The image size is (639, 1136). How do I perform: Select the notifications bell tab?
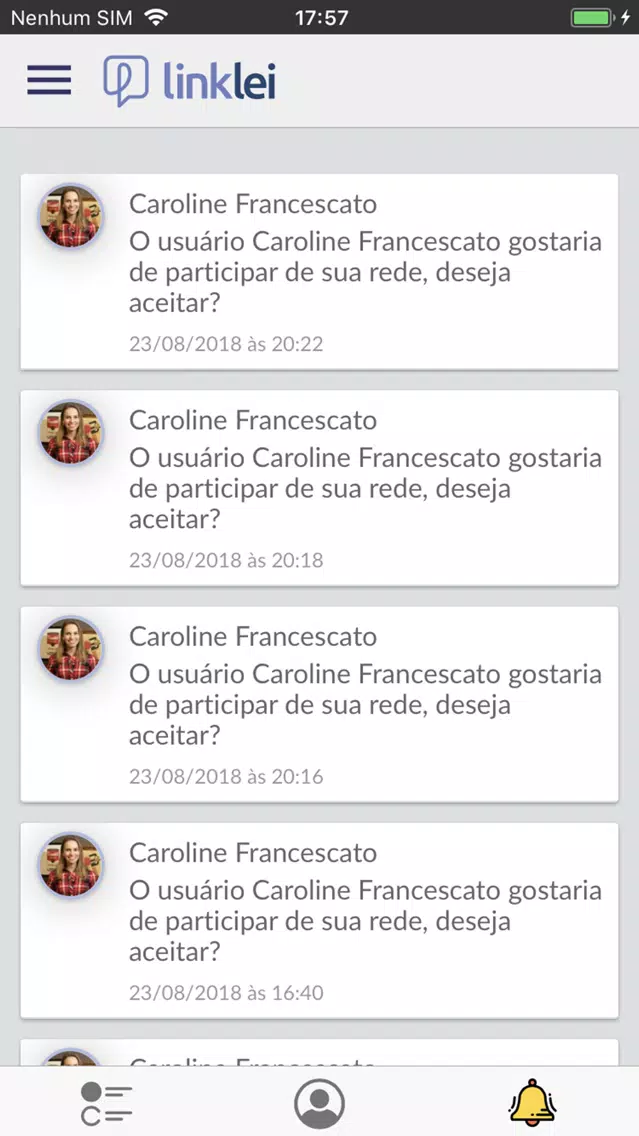click(x=532, y=1103)
